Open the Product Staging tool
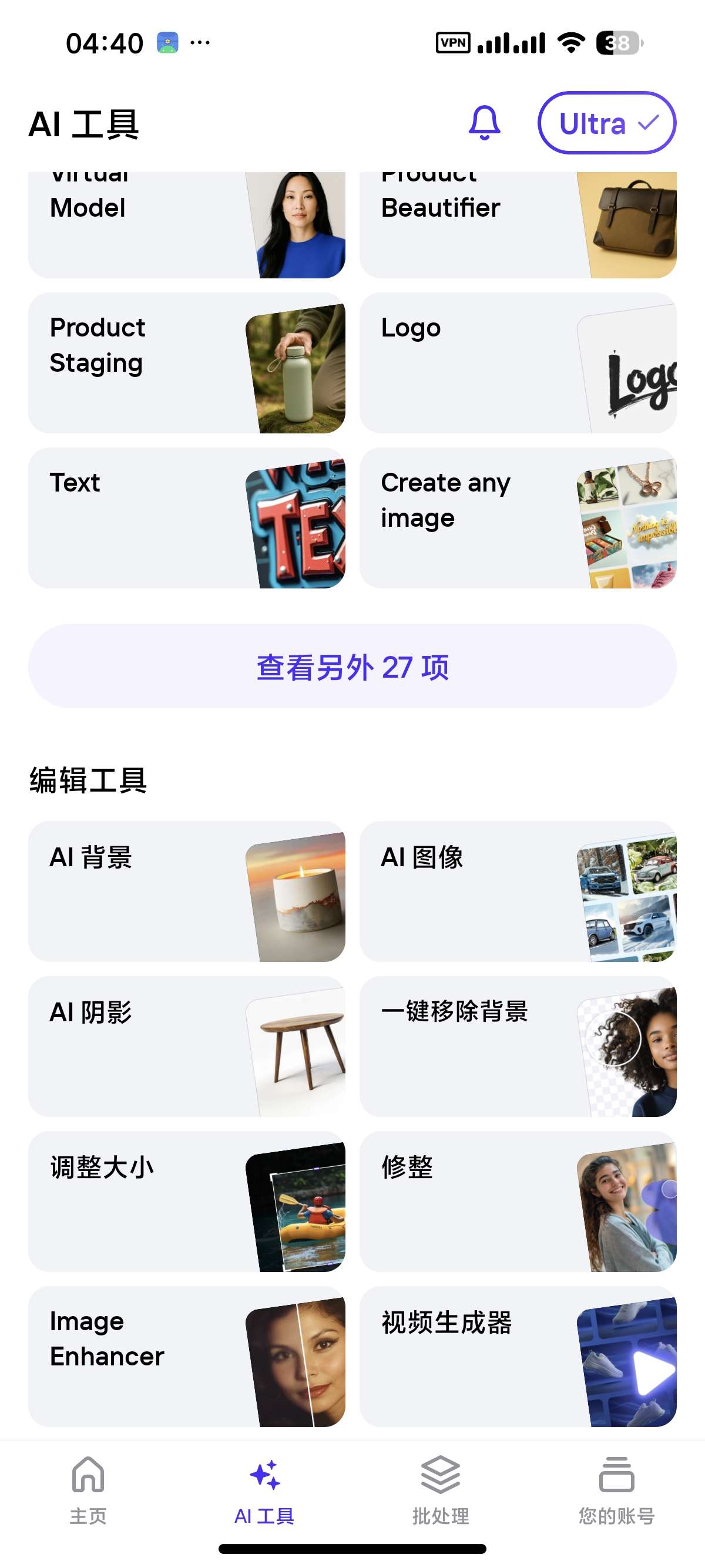 coord(186,363)
